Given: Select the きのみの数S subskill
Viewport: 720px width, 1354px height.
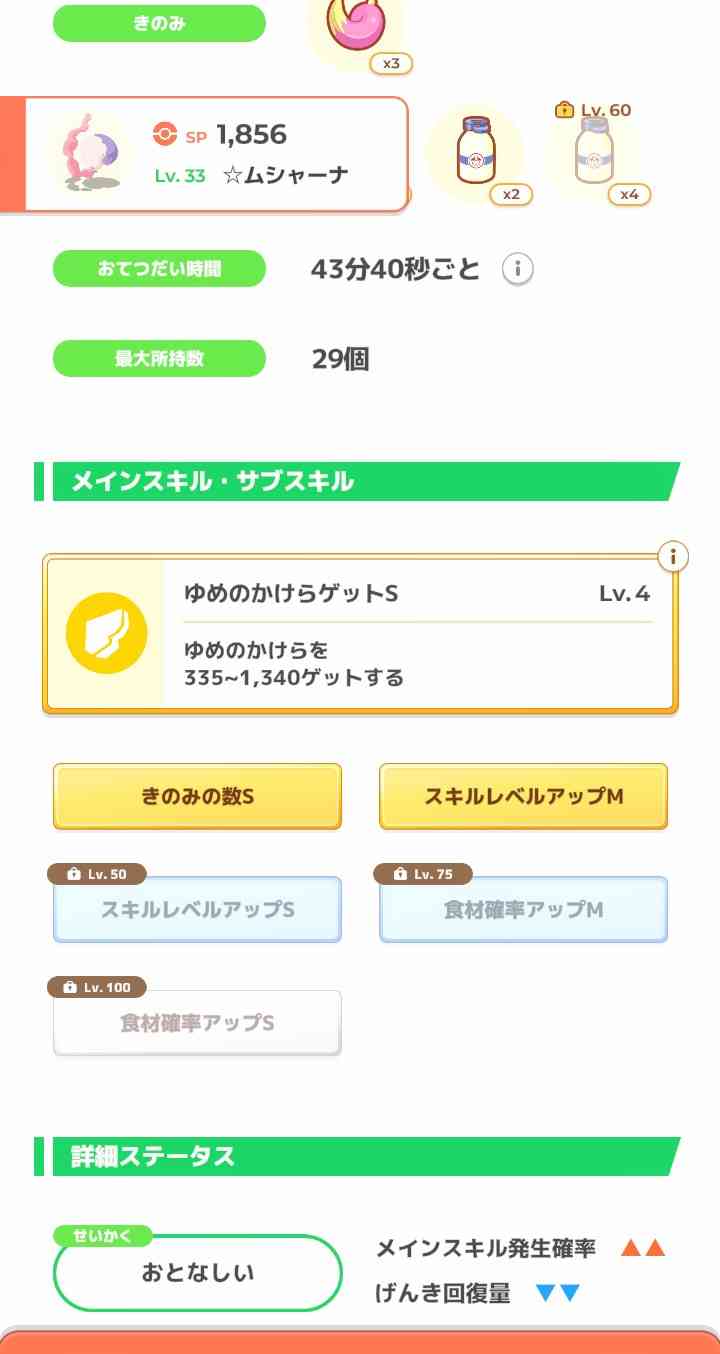Looking at the screenshot, I should click(197, 796).
